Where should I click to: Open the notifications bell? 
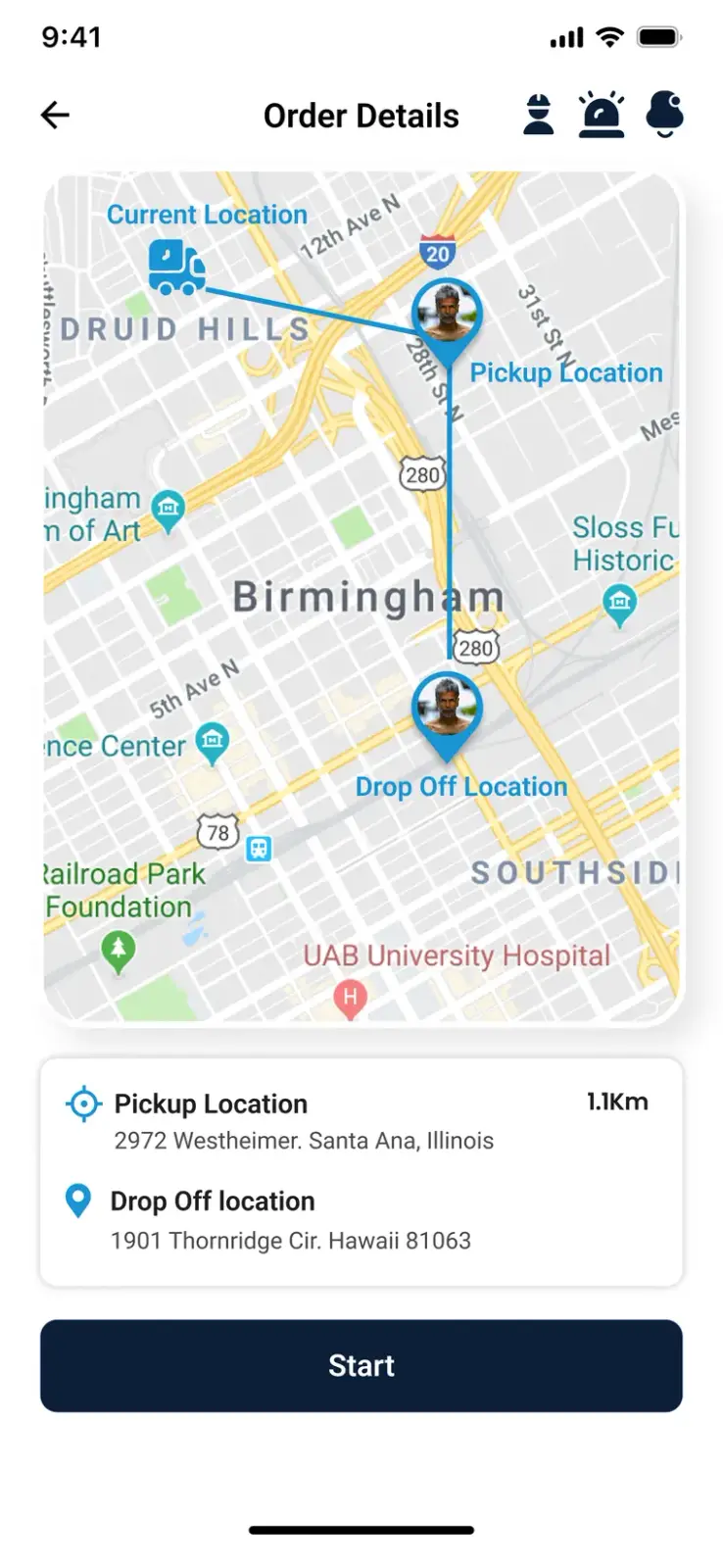tap(665, 114)
